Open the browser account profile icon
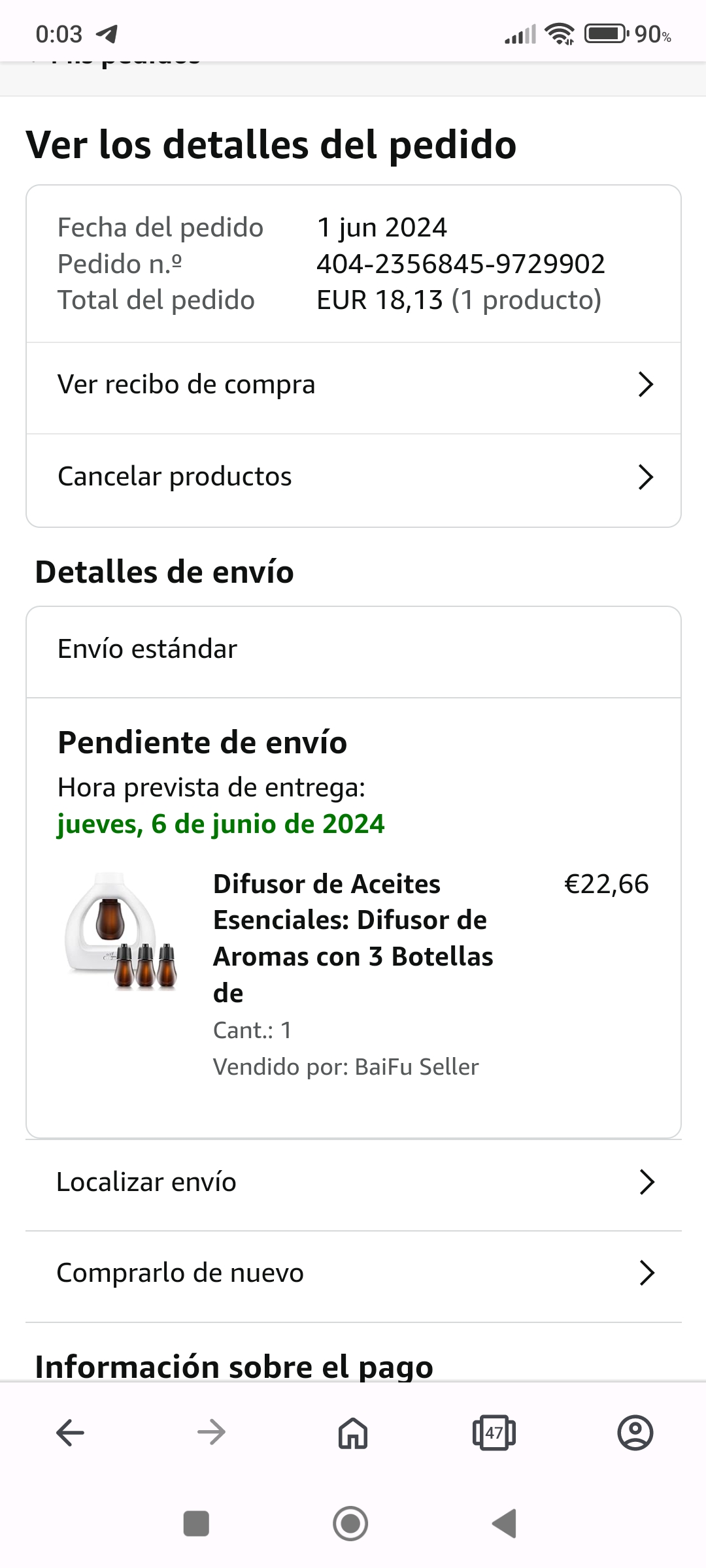Screen dimensions: 706x1568 (x=635, y=1433)
